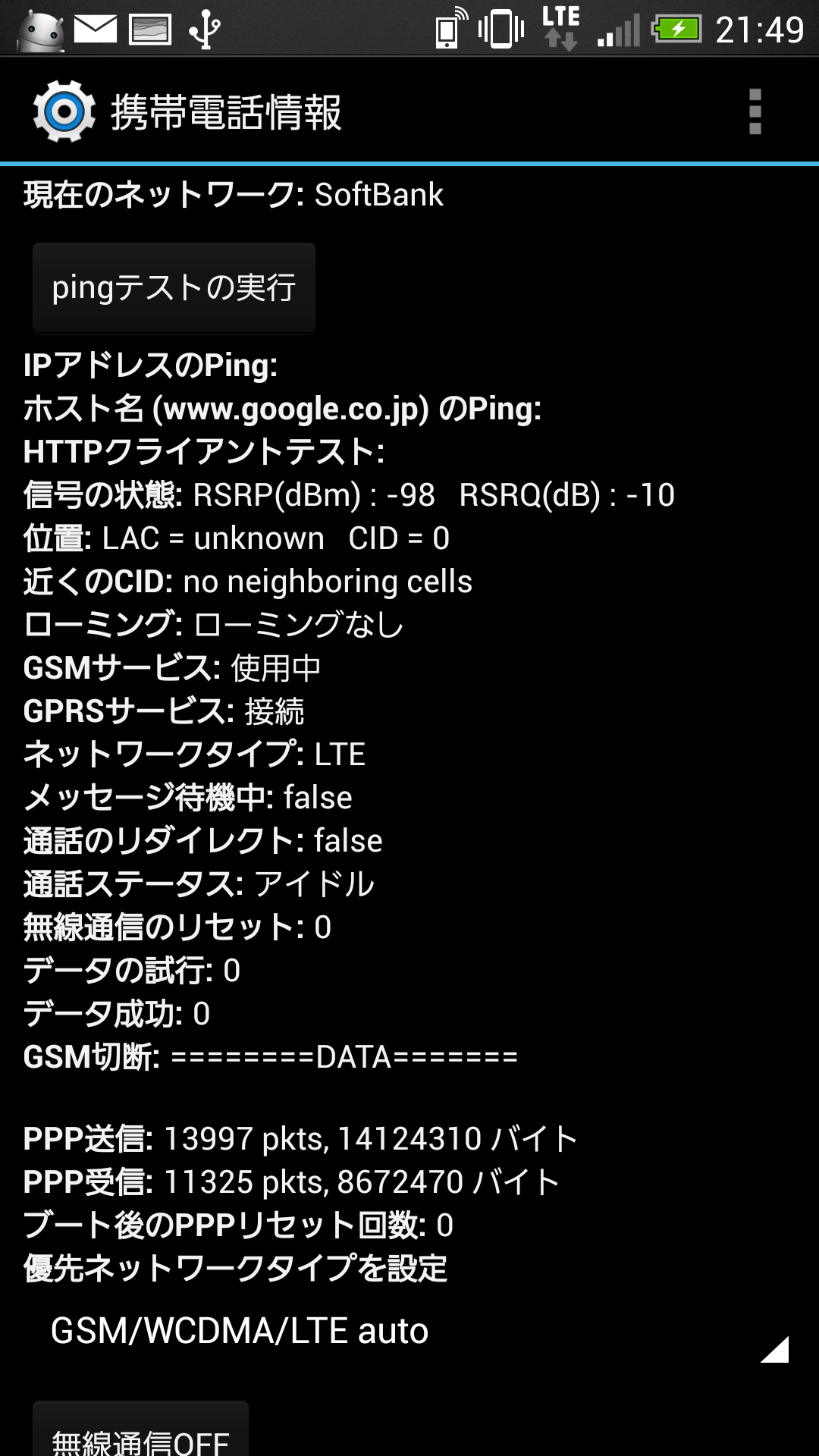Open the overflow menu
Screen dimensions: 819x1456
755,111
